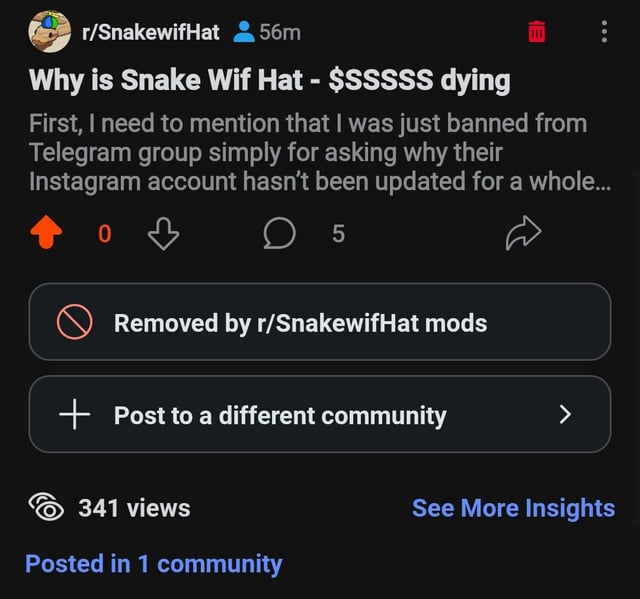Downvote the Snake Wif Hat post
Screen dimensions: 640x599
click(x=162, y=234)
